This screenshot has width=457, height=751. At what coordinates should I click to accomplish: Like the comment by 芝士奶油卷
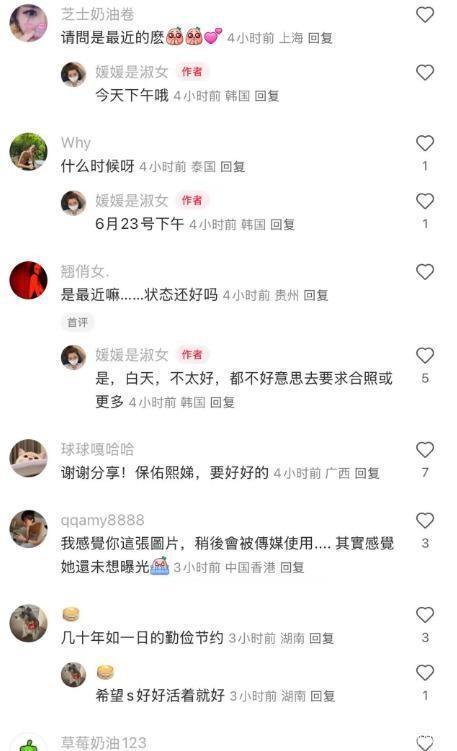[x=424, y=15]
